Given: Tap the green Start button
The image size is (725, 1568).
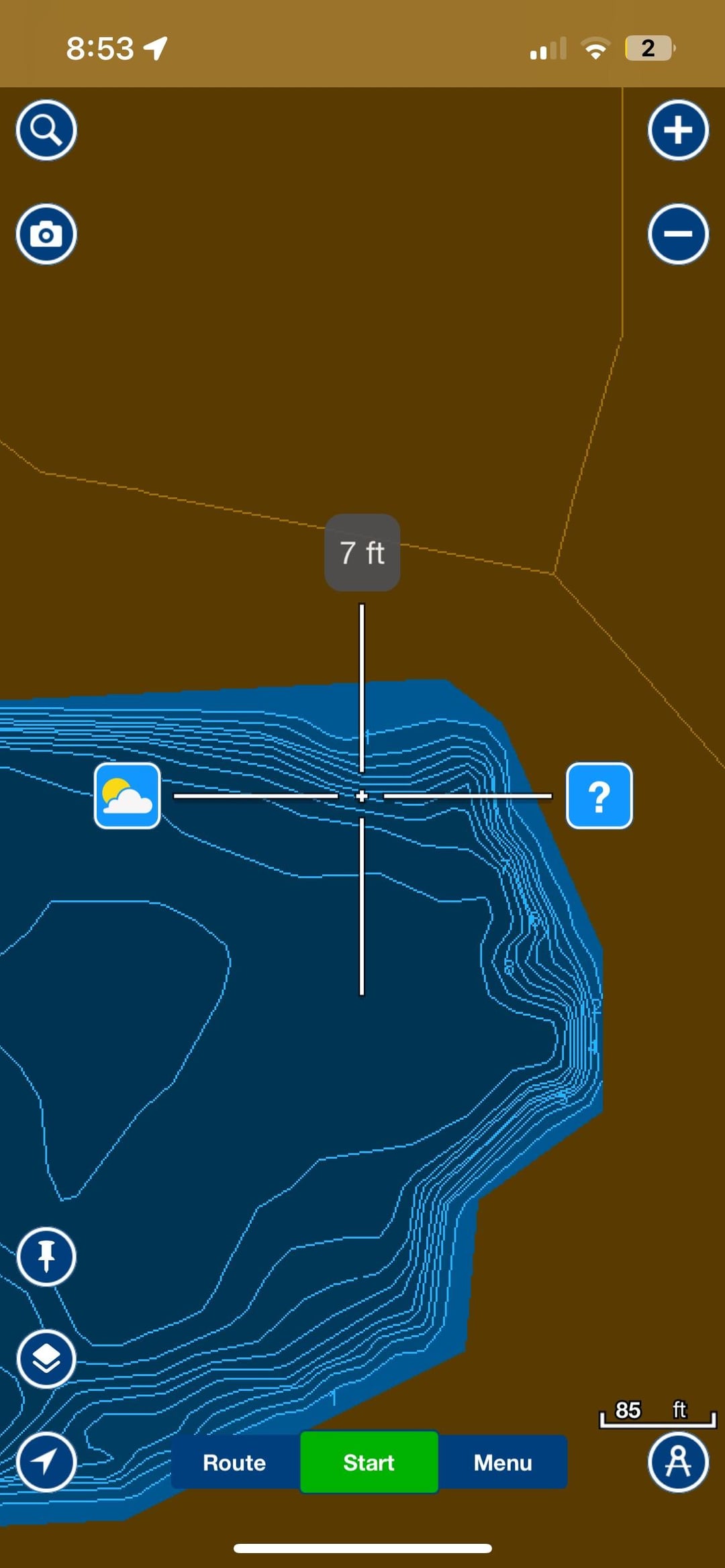Looking at the screenshot, I should 369,1463.
